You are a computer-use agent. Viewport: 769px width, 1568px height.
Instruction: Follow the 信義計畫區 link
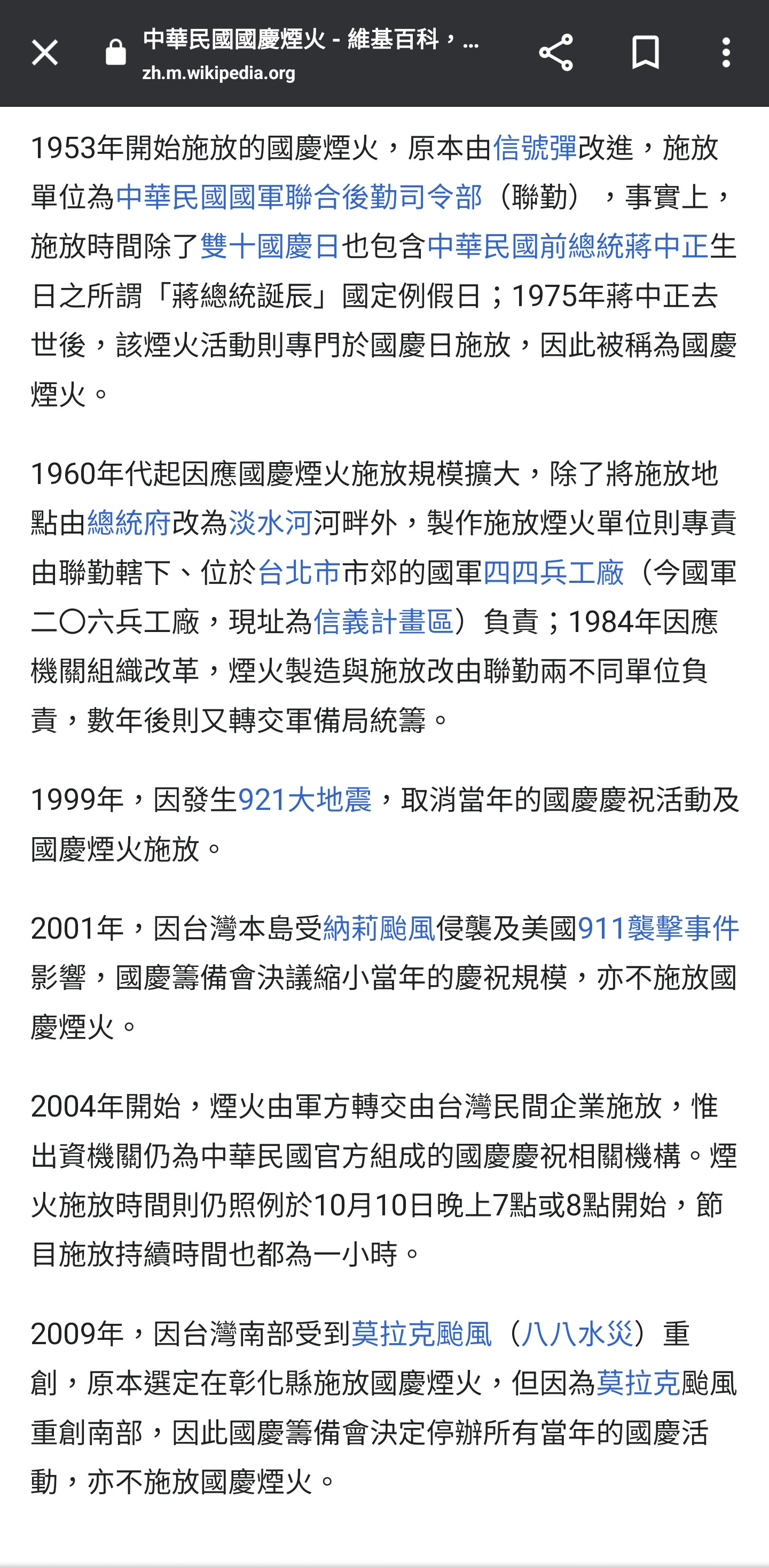tap(383, 622)
